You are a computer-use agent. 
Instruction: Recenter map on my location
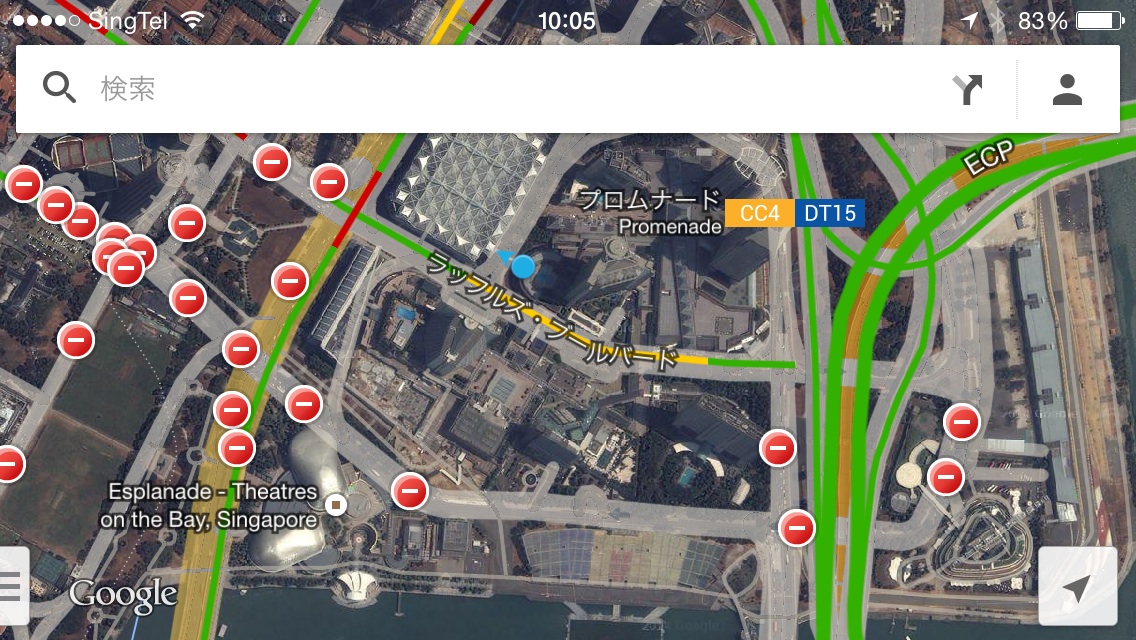(x=1078, y=587)
